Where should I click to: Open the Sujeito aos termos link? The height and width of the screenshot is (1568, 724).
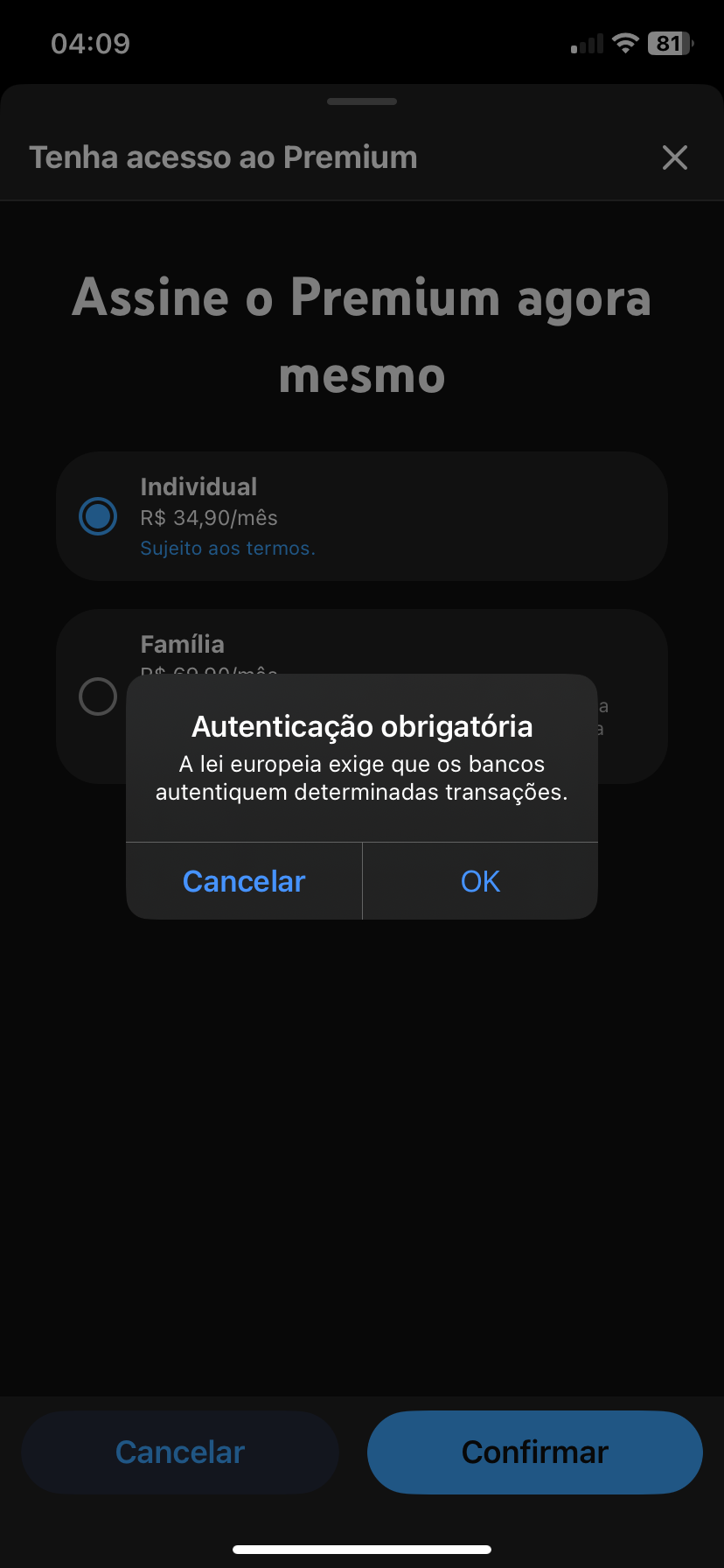pos(227,549)
